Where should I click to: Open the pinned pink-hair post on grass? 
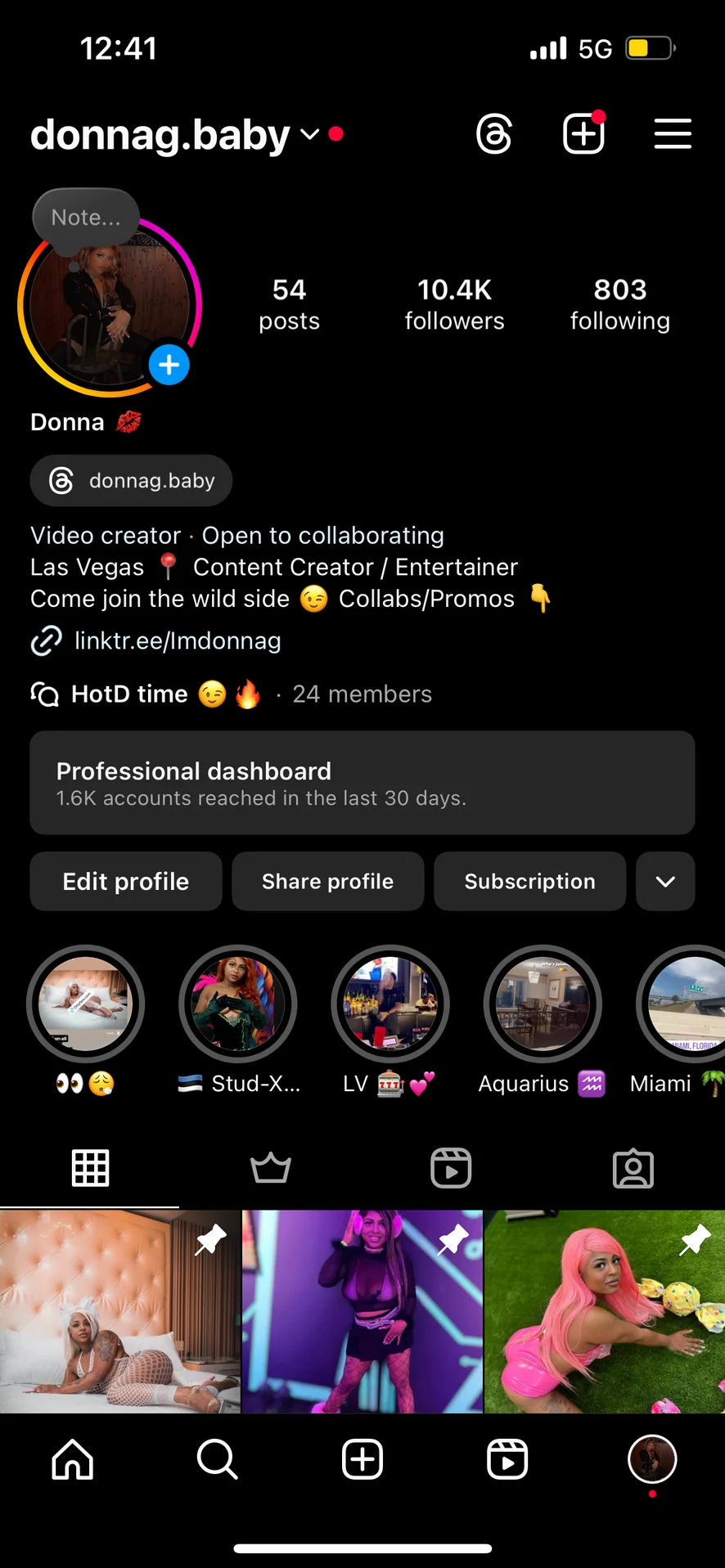tap(604, 1311)
